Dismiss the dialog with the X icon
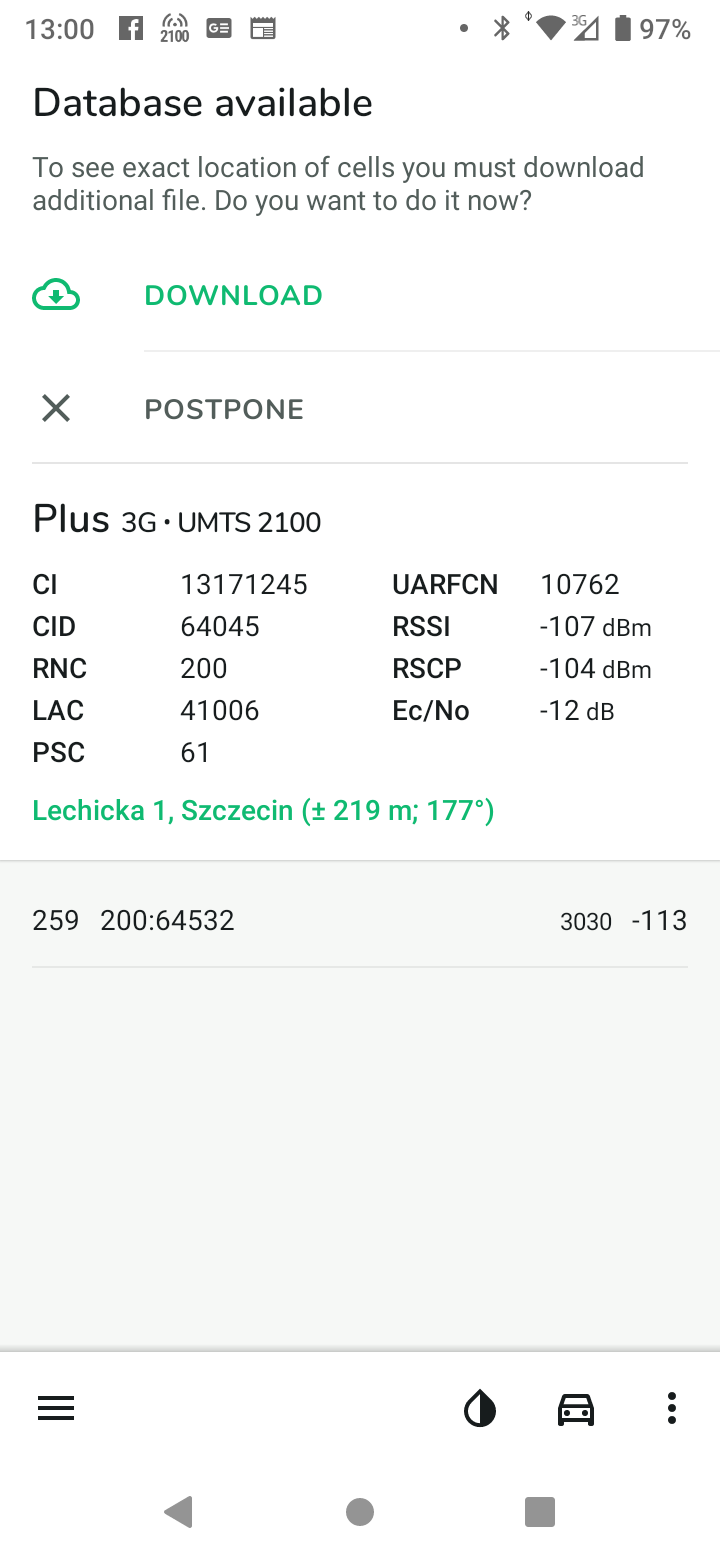Screen dimensions: 720x1560 (x=56, y=408)
